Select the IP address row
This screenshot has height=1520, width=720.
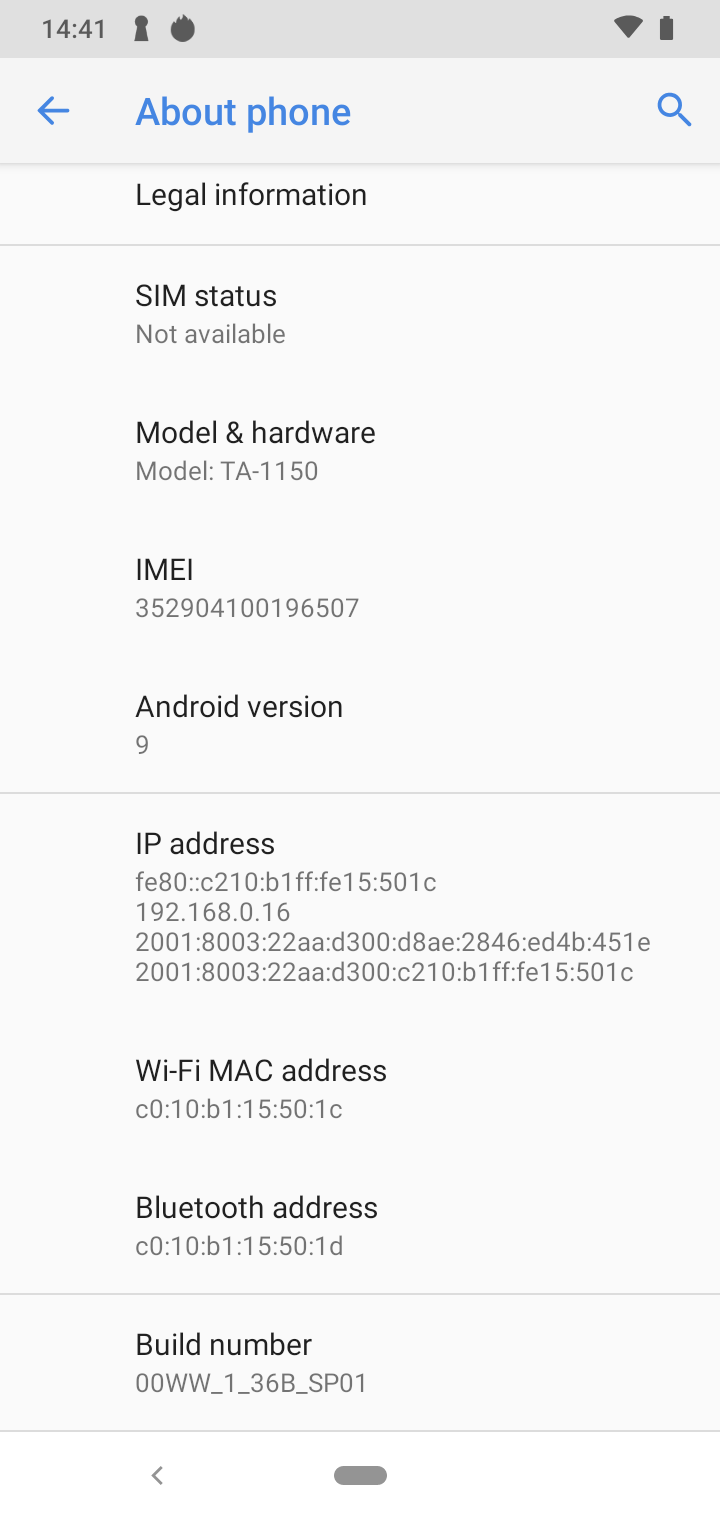click(x=360, y=907)
